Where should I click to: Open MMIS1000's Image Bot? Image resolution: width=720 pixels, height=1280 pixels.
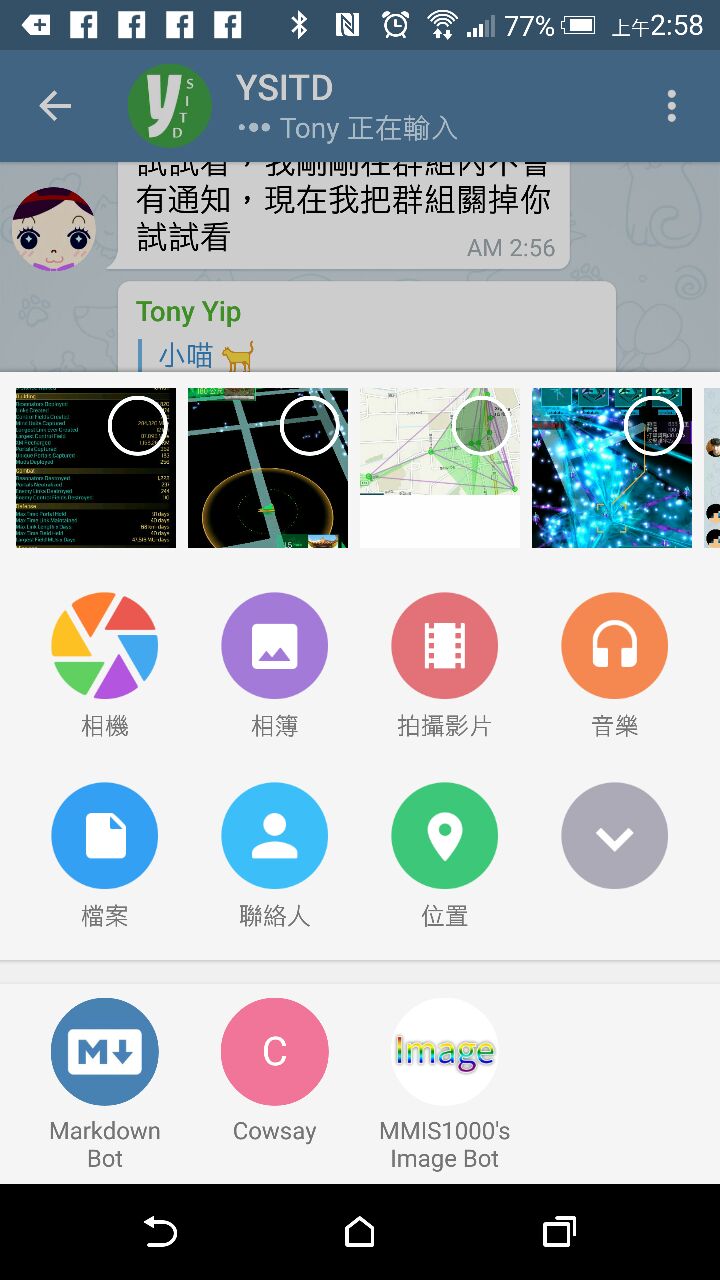444,1052
